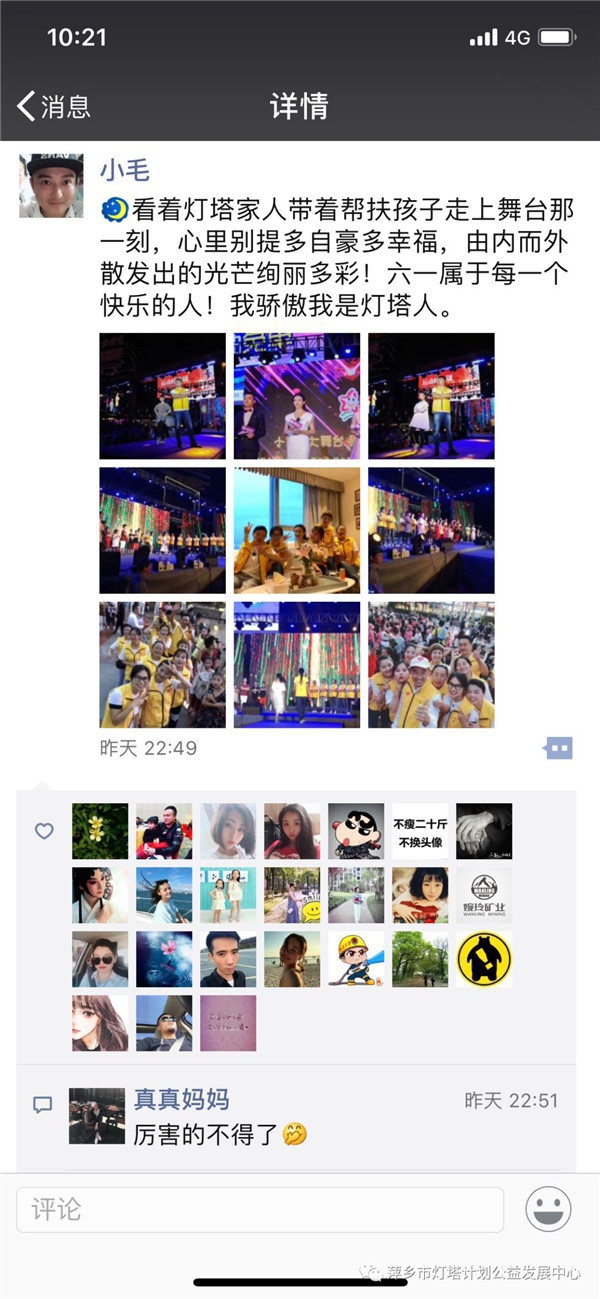This screenshot has height=1299, width=600.
Task: Open the like and comment popup button
Action: [x=558, y=748]
